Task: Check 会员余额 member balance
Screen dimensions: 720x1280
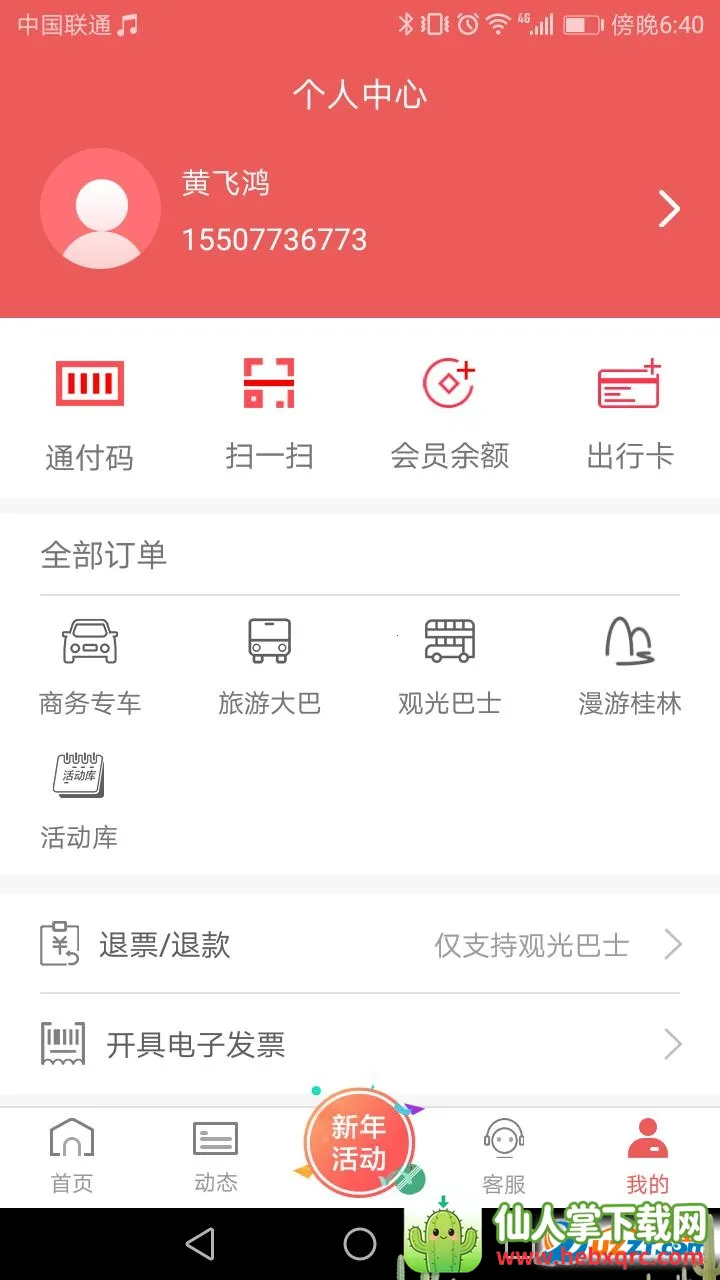Action: (x=449, y=412)
